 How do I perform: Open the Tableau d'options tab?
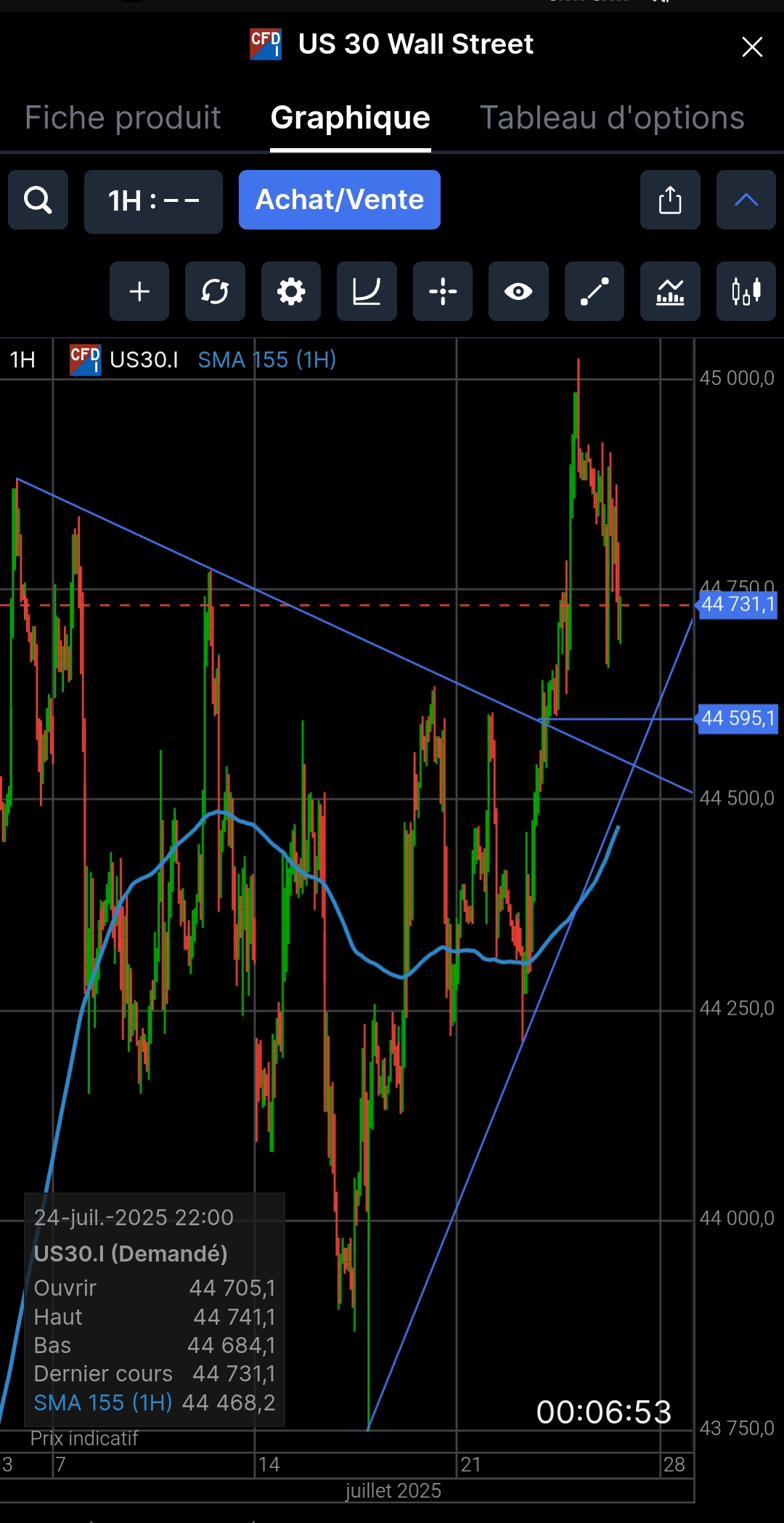612,118
